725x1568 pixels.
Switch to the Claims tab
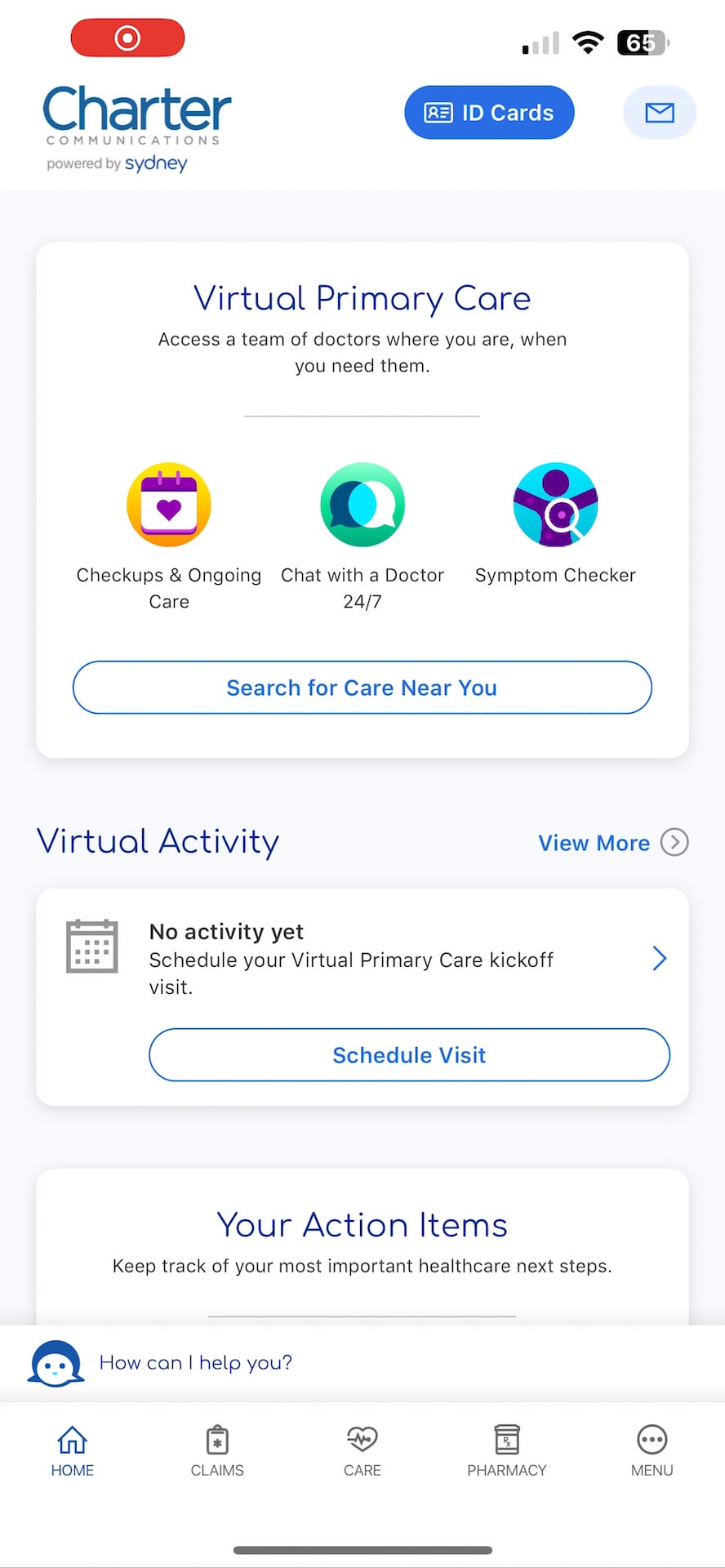[x=217, y=1451]
